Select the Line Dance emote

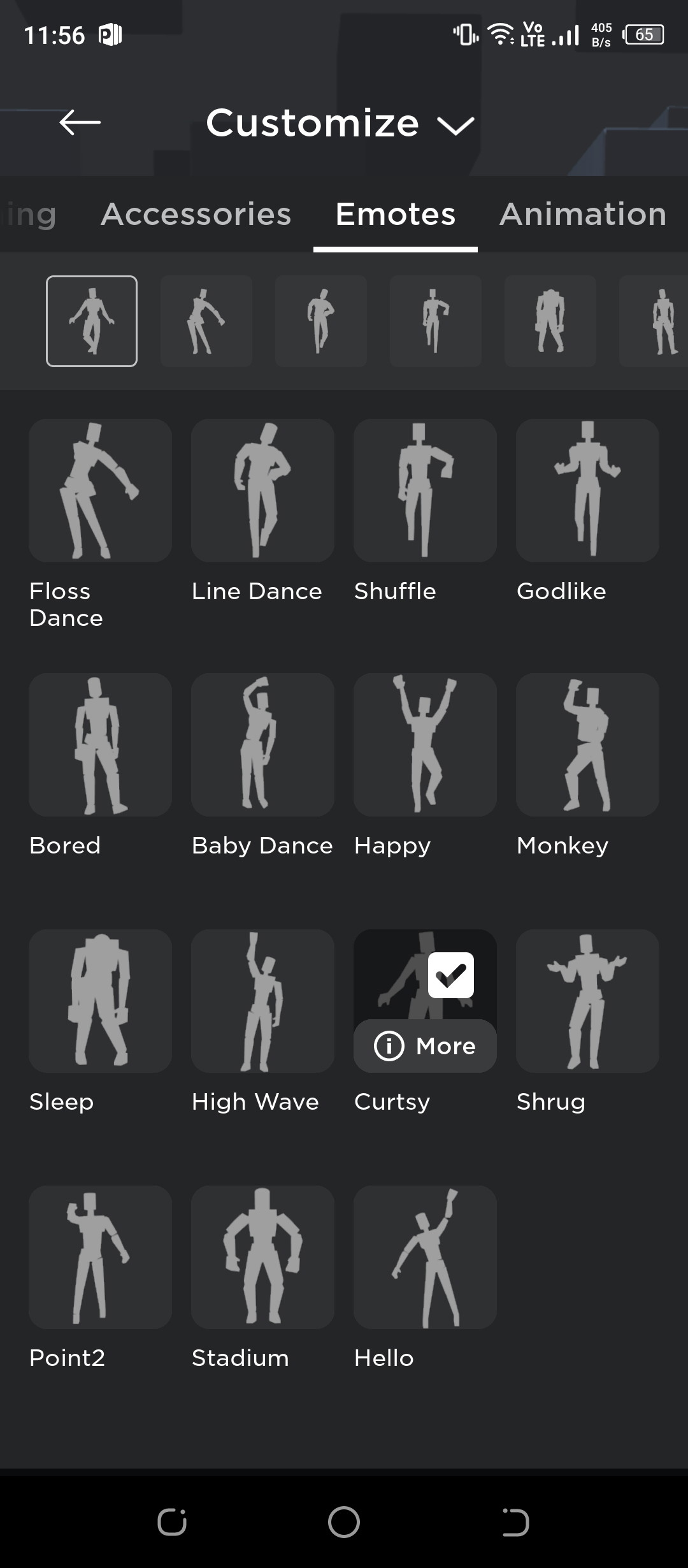pos(262,490)
